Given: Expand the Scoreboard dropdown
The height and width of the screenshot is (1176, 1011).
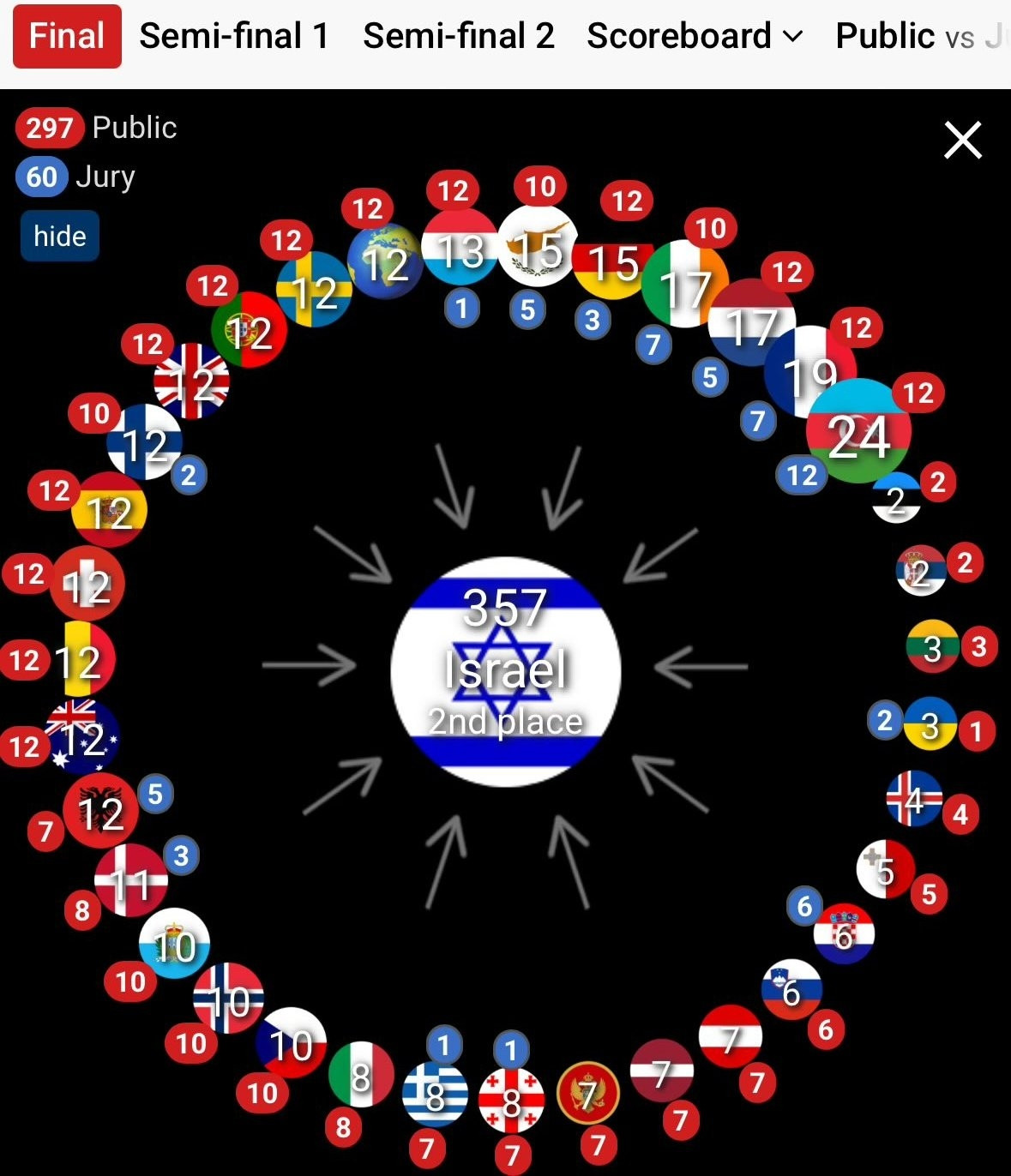Looking at the screenshot, I should [695, 36].
